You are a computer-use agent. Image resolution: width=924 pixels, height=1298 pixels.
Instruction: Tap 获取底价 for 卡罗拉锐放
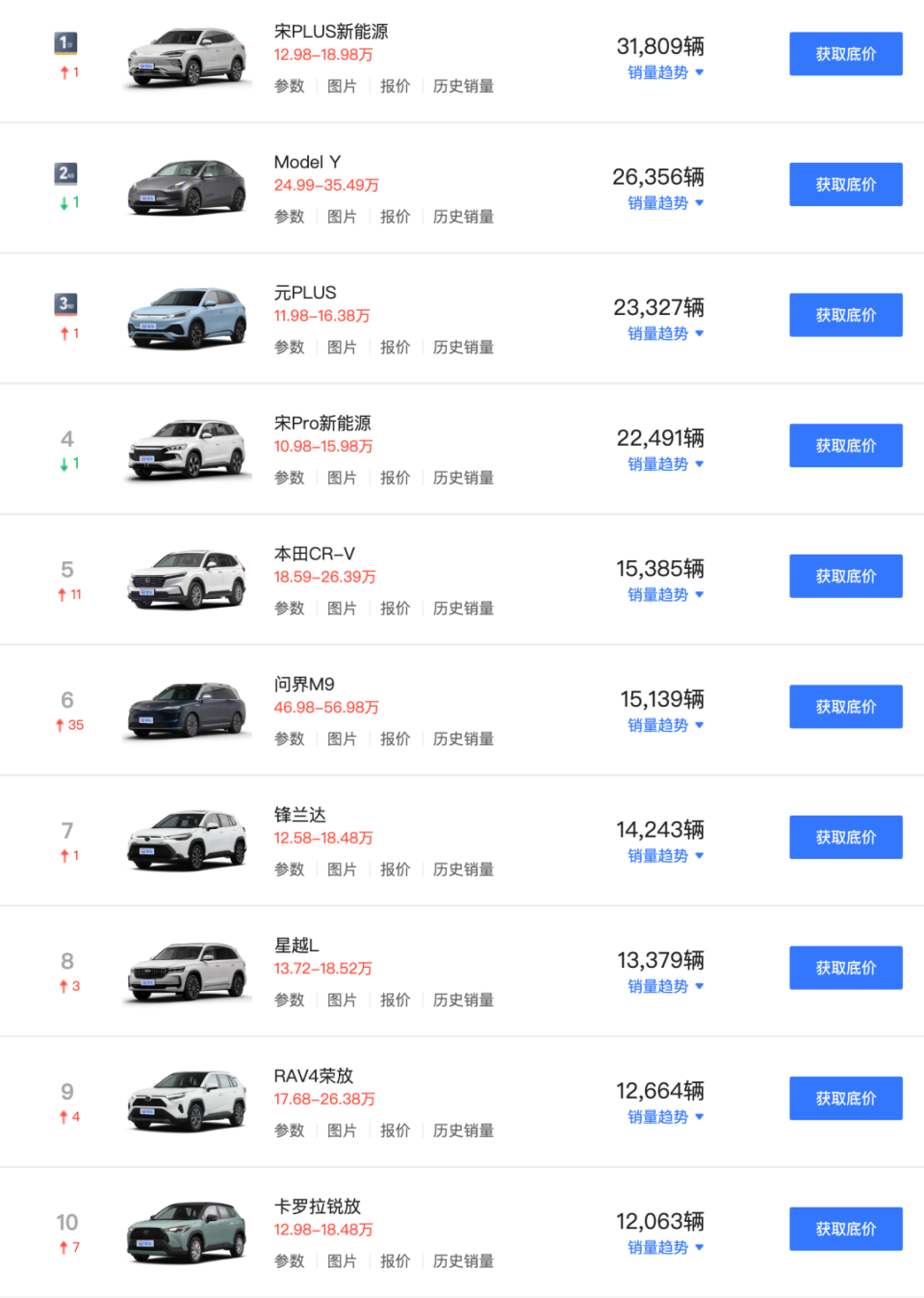(x=845, y=1229)
